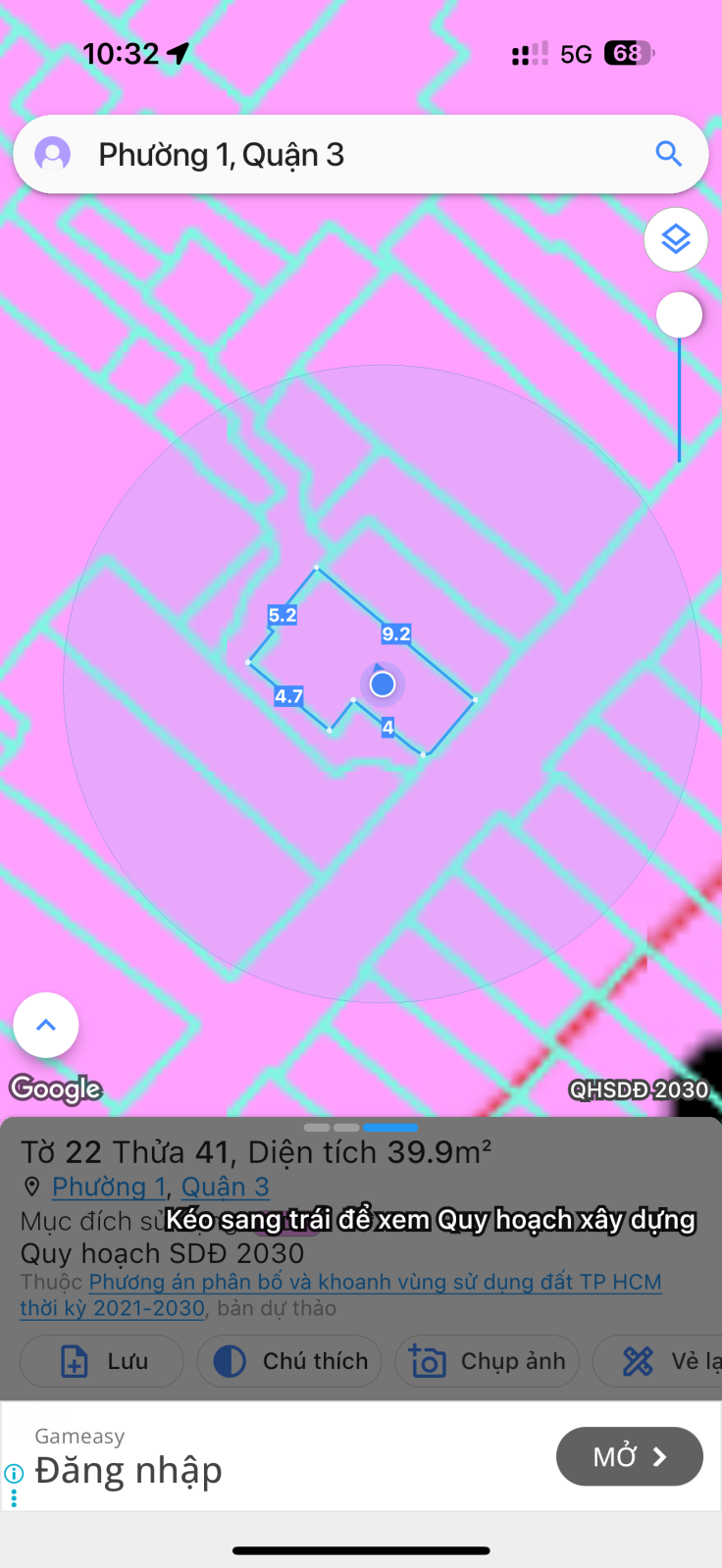Save the parcel with Lưu button
Image resolution: width=722 pixels, height=1568 pixels.
coord(102,1361)
